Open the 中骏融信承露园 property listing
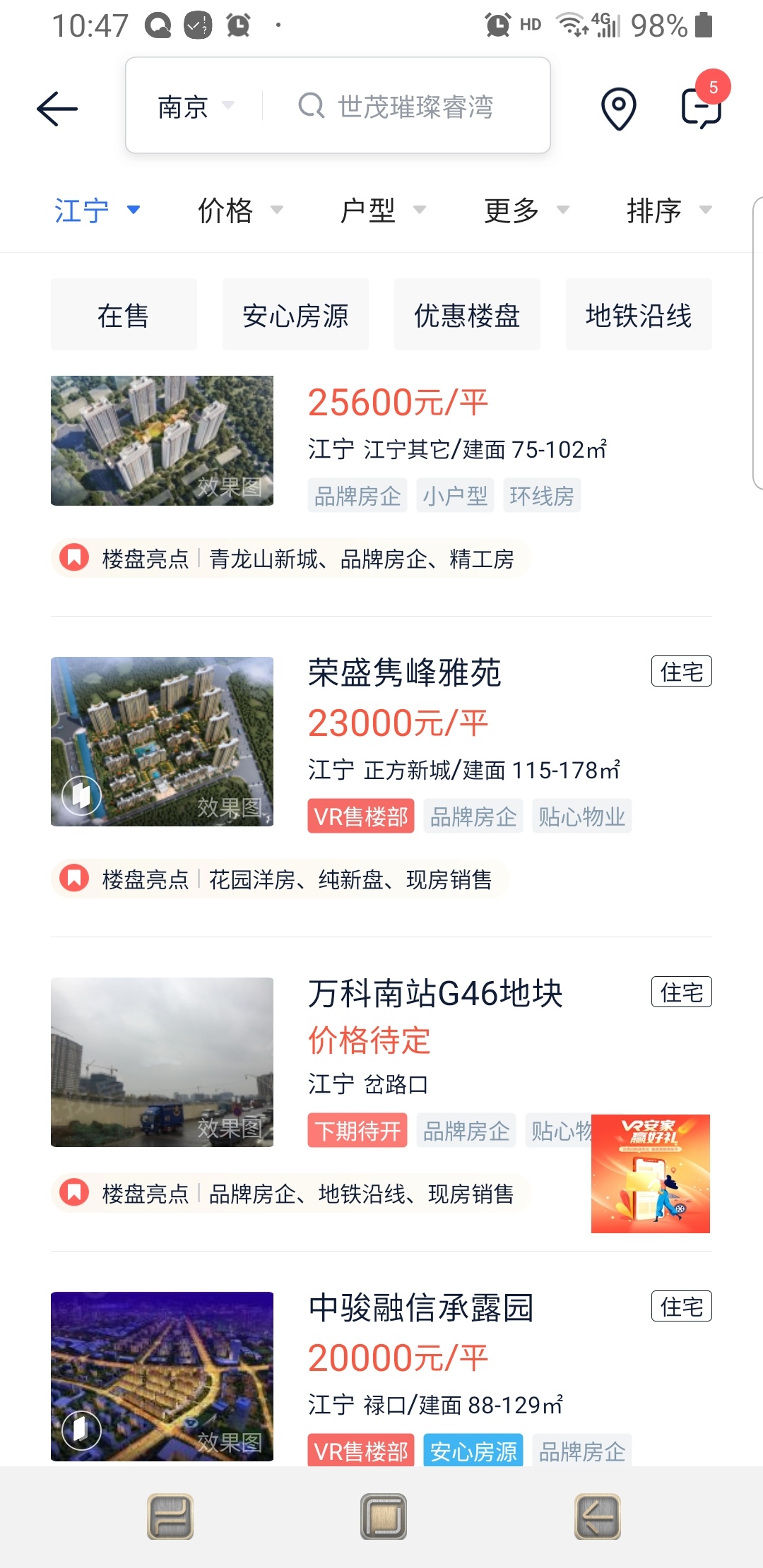The image size is (763, 1568). [421, 1308]
